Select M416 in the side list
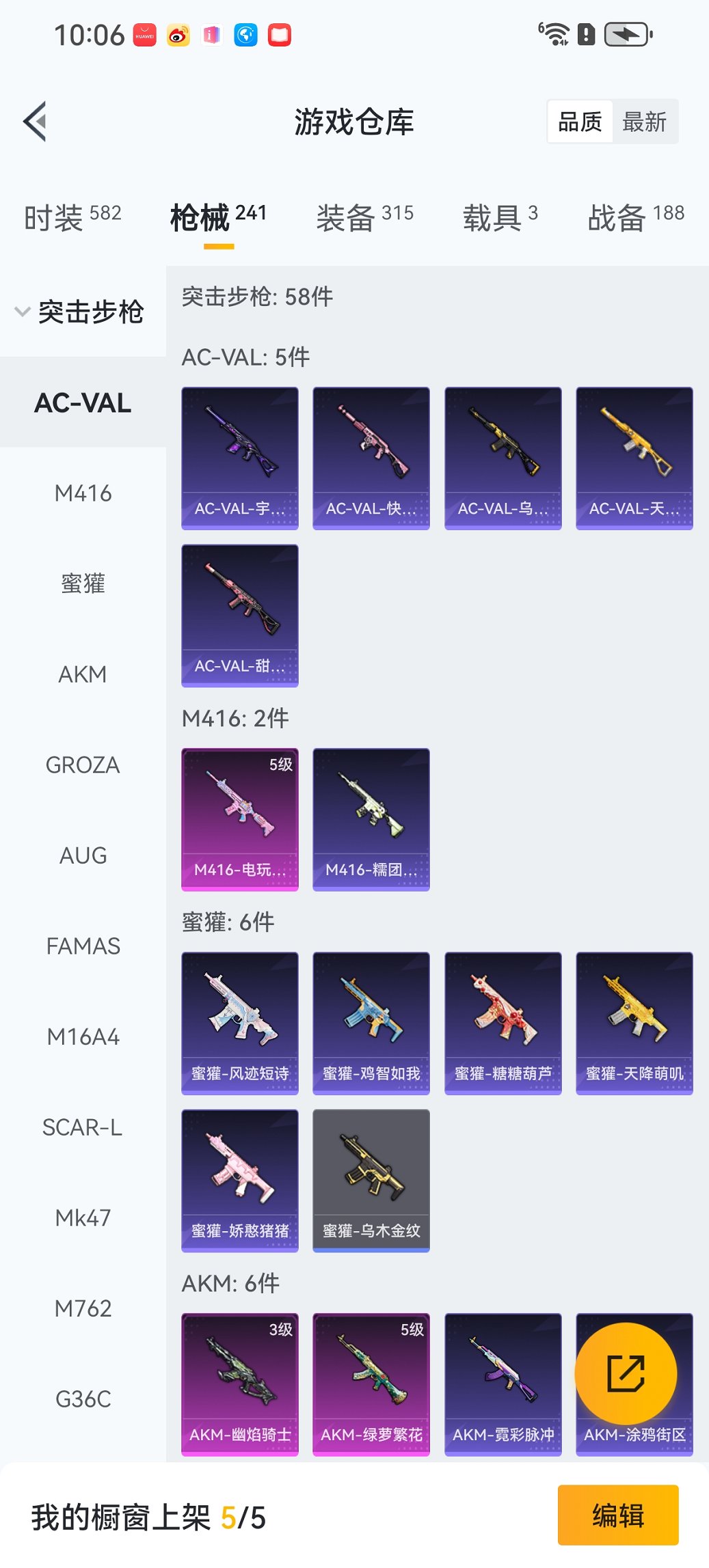This screenshot has height=1568, width=709. pyautogui.click(x=83, y=493)
